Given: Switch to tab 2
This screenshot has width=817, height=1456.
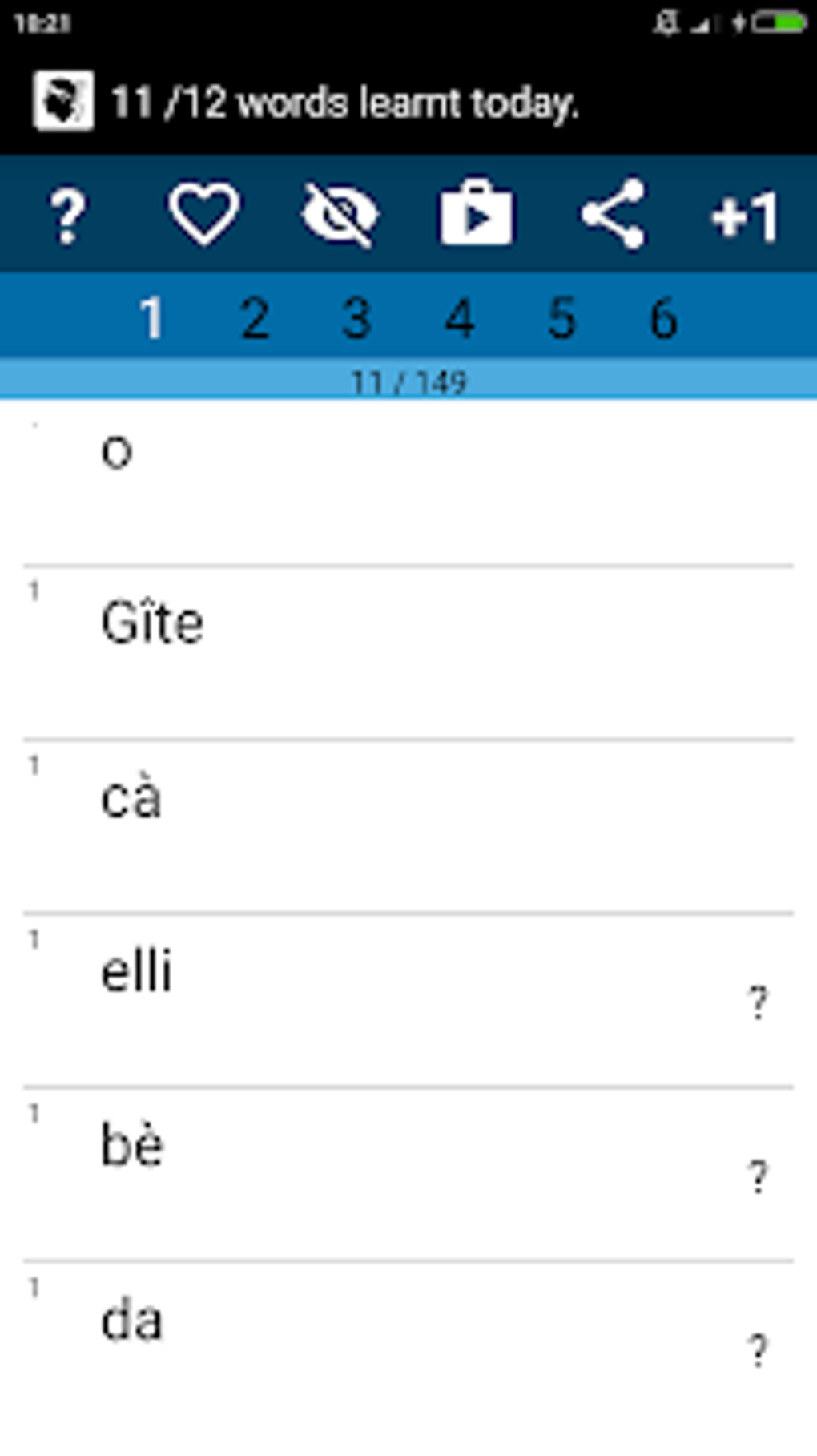Looking at the screenshot, I should click(255, 317).
